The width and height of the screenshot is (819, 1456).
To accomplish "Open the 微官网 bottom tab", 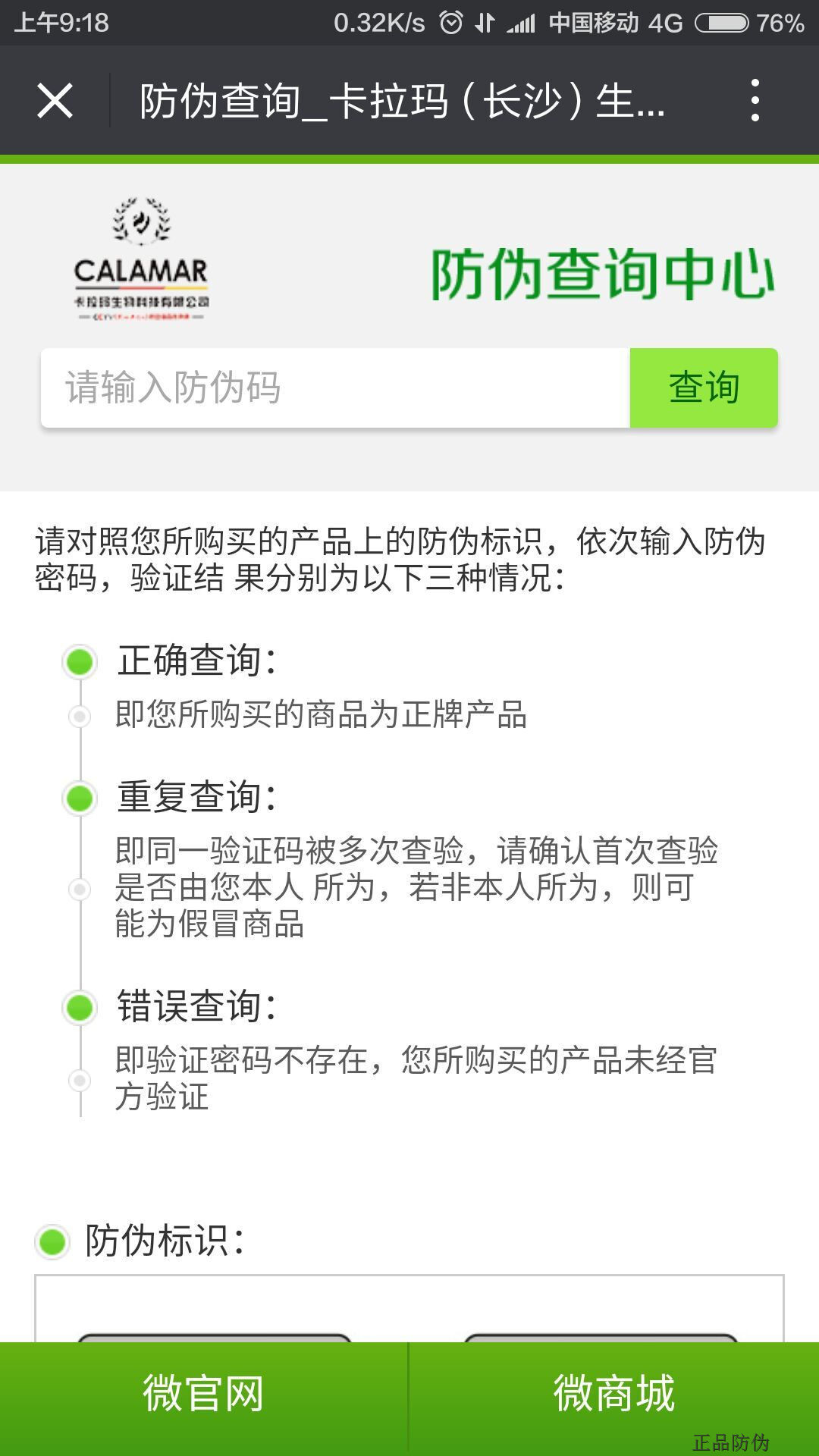I will click(203, 1394).
